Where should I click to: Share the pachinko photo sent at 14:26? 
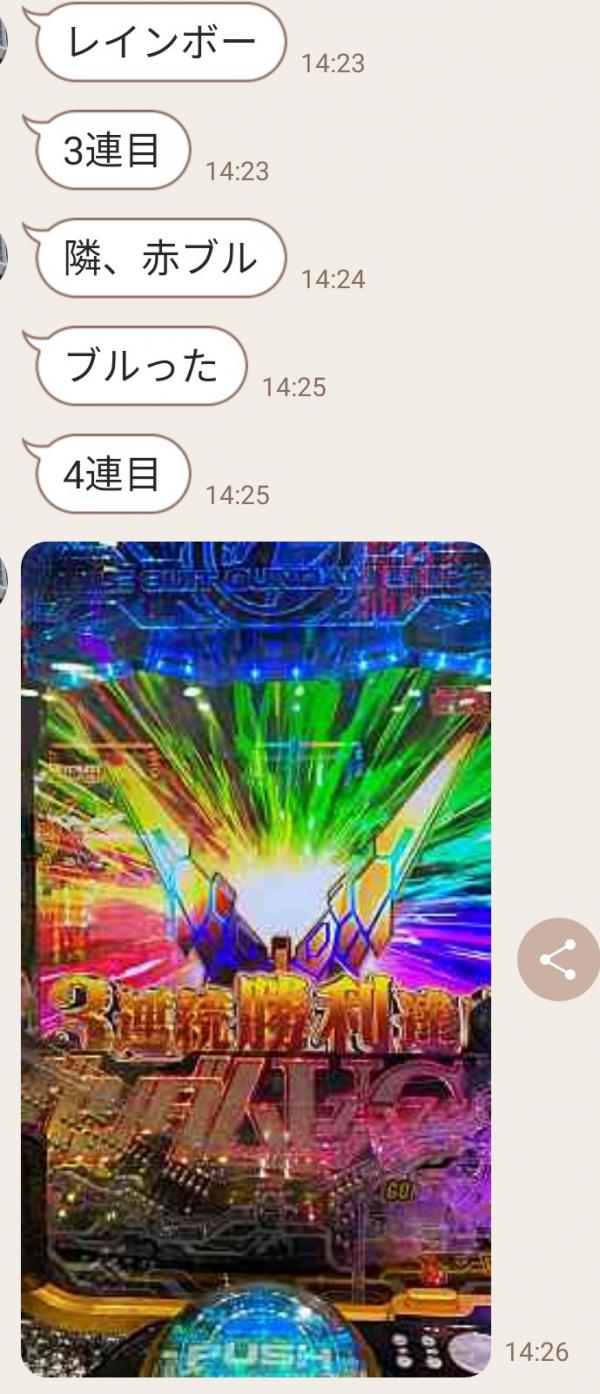557,960
